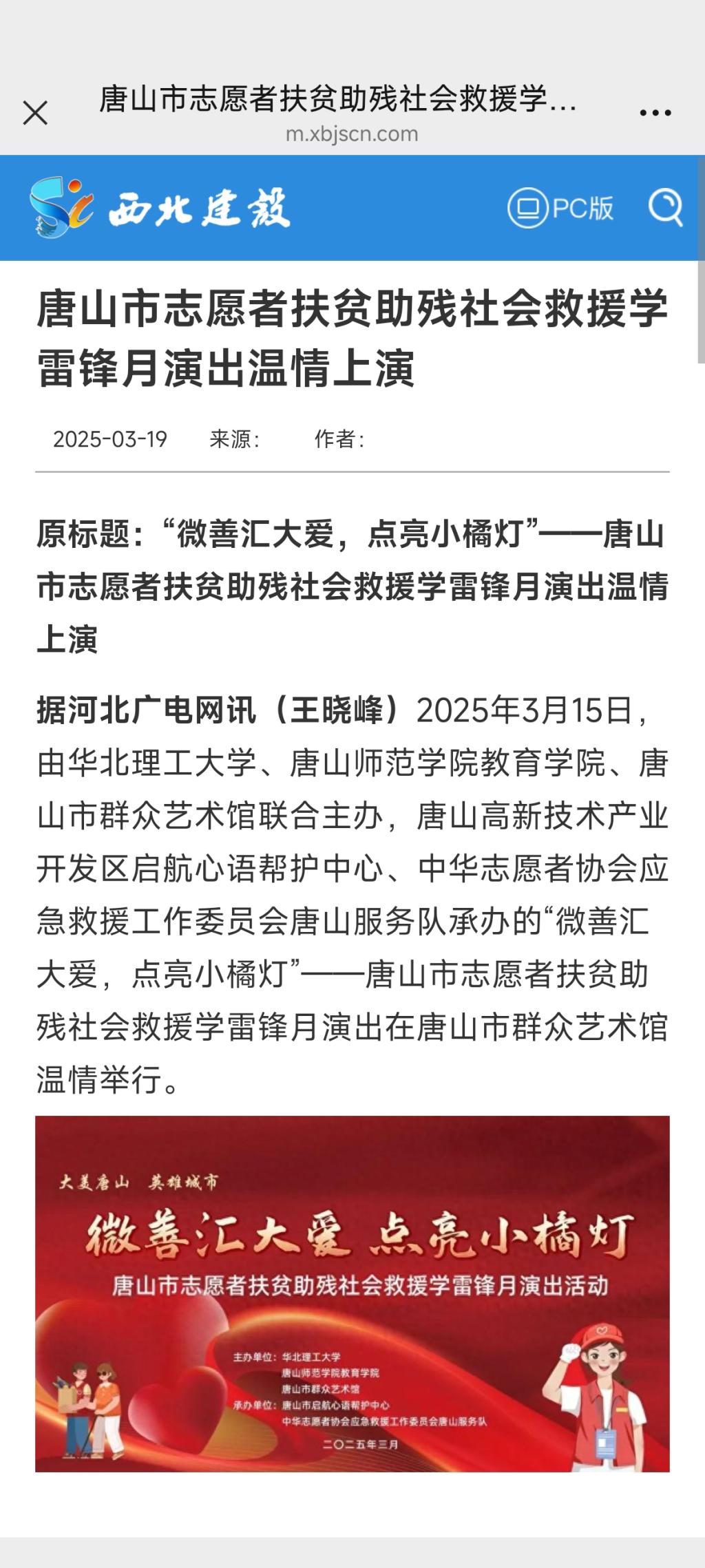Open the site search magnifier
This screenshot has height=1568, width=705.
[666, 206]
